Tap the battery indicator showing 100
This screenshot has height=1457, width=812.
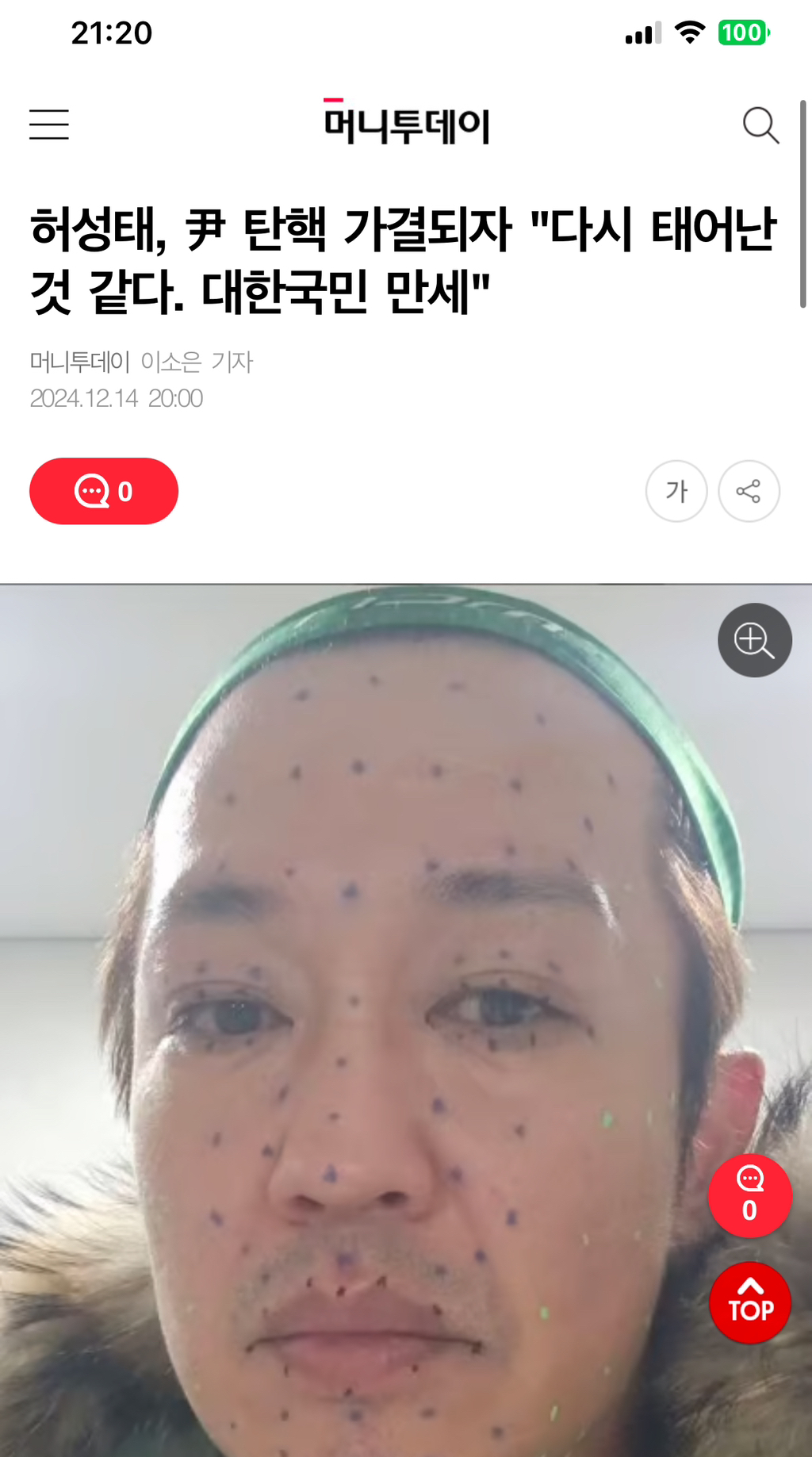tap(745, 32)
